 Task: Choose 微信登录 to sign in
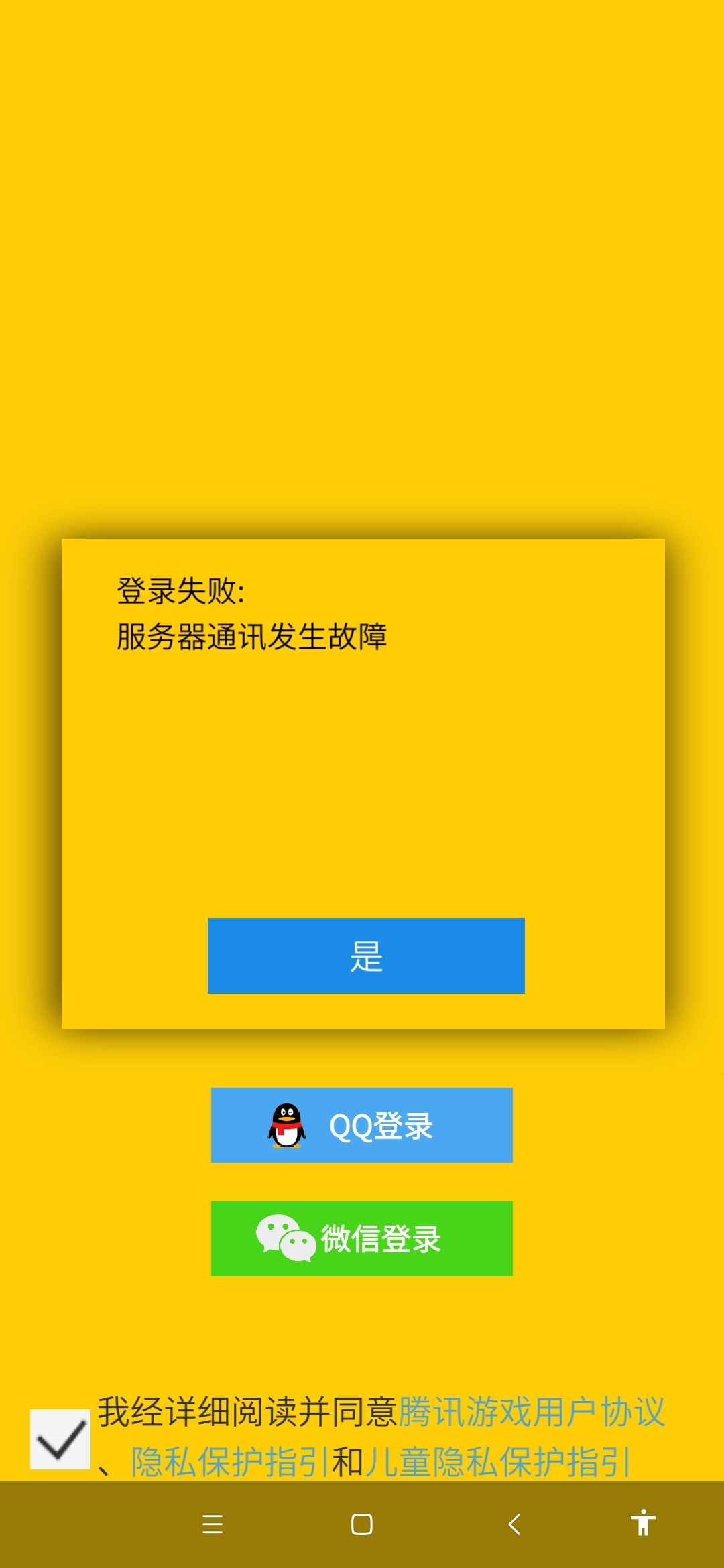coord(362,1238)
